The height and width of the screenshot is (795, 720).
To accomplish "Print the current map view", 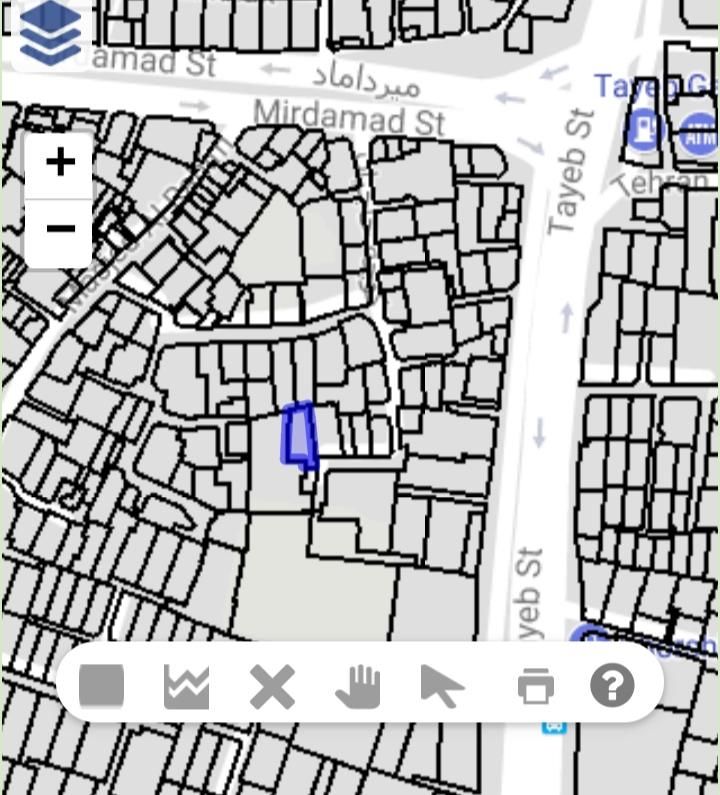I will 535,687.
